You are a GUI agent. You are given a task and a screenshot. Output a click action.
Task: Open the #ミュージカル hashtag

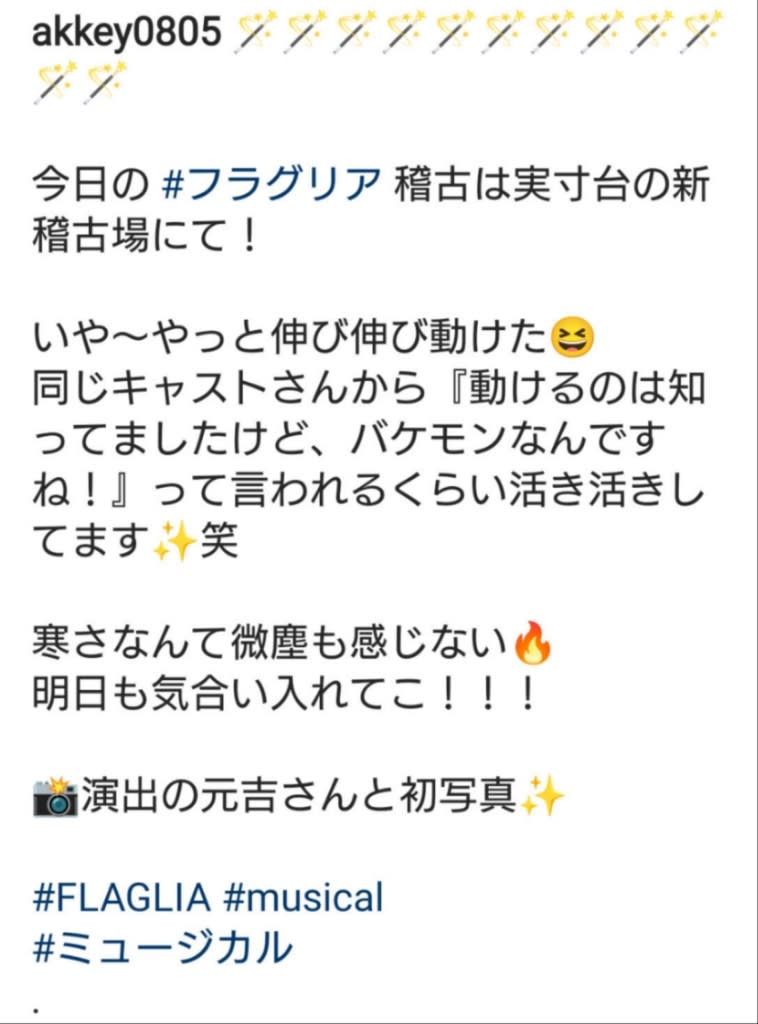pos(162,947)
